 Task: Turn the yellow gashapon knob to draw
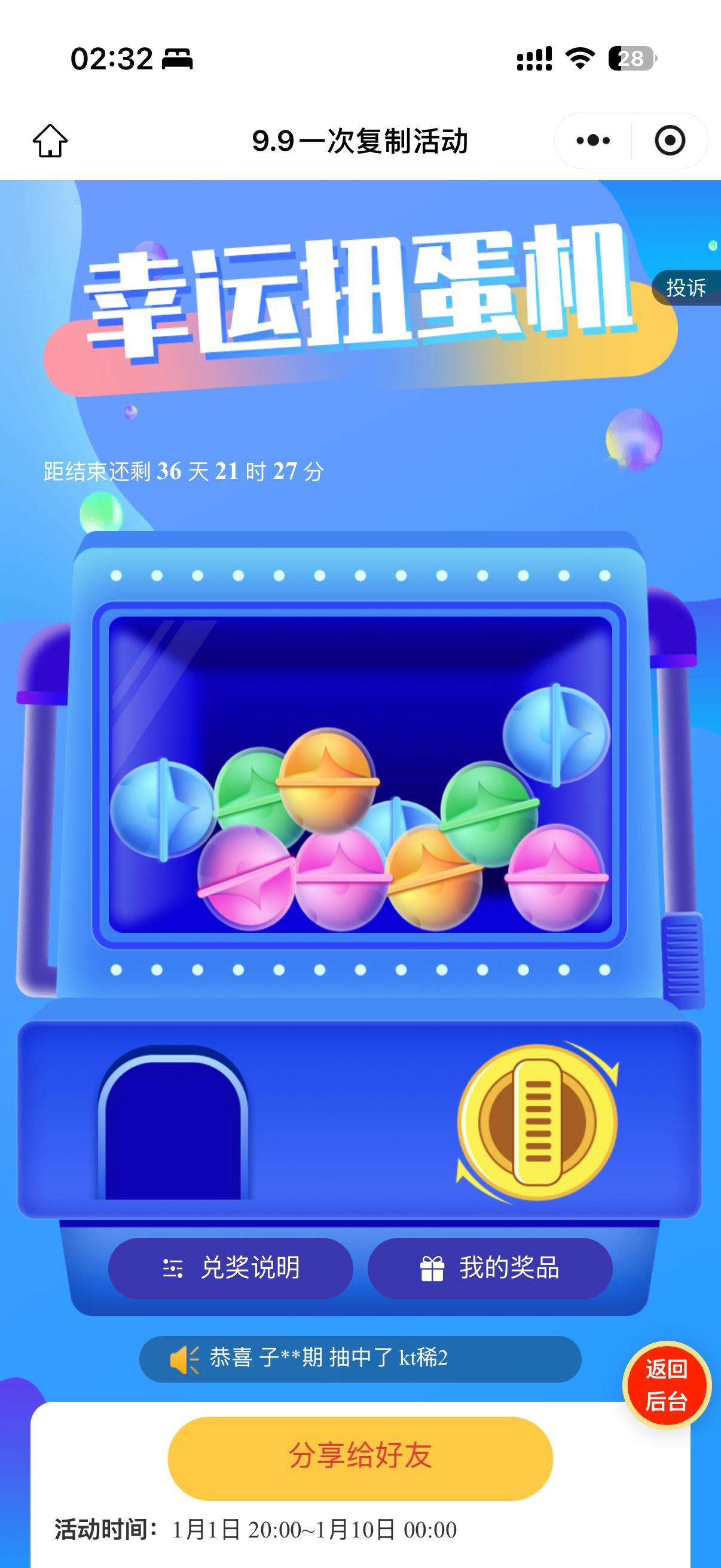[x=537, y=1122]
